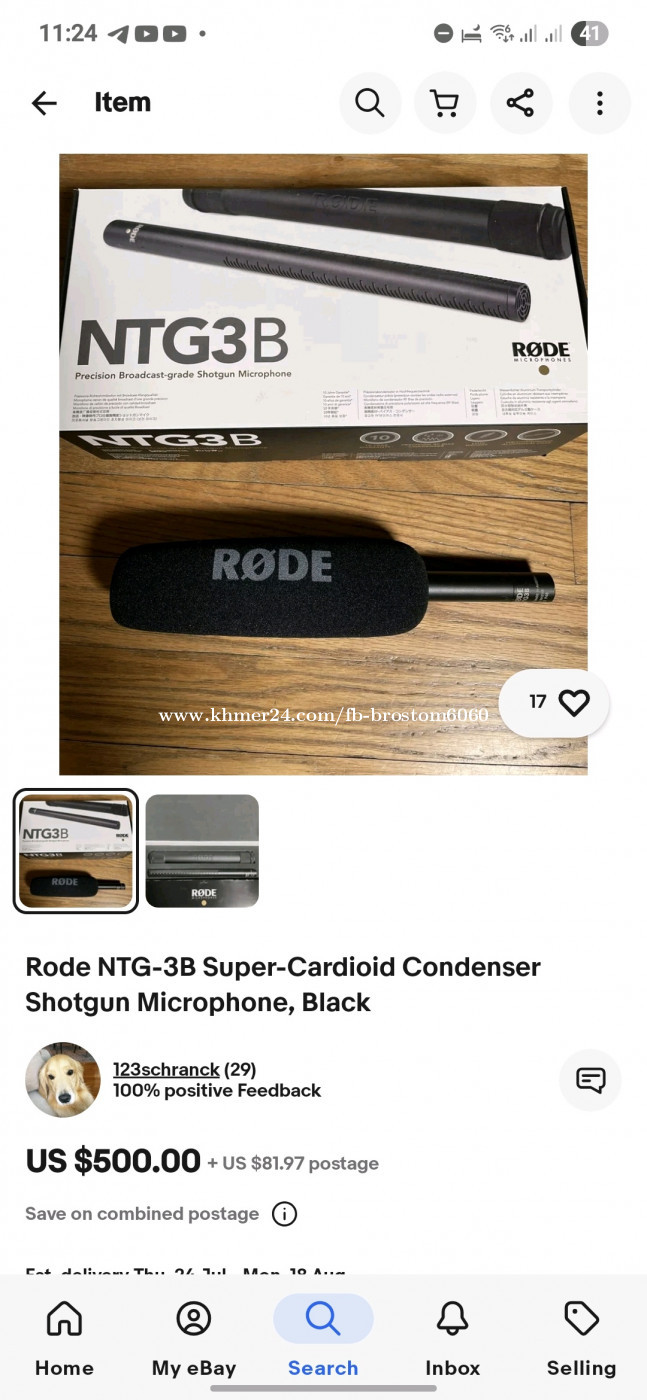View combined postage info icon

(285, 1214)
